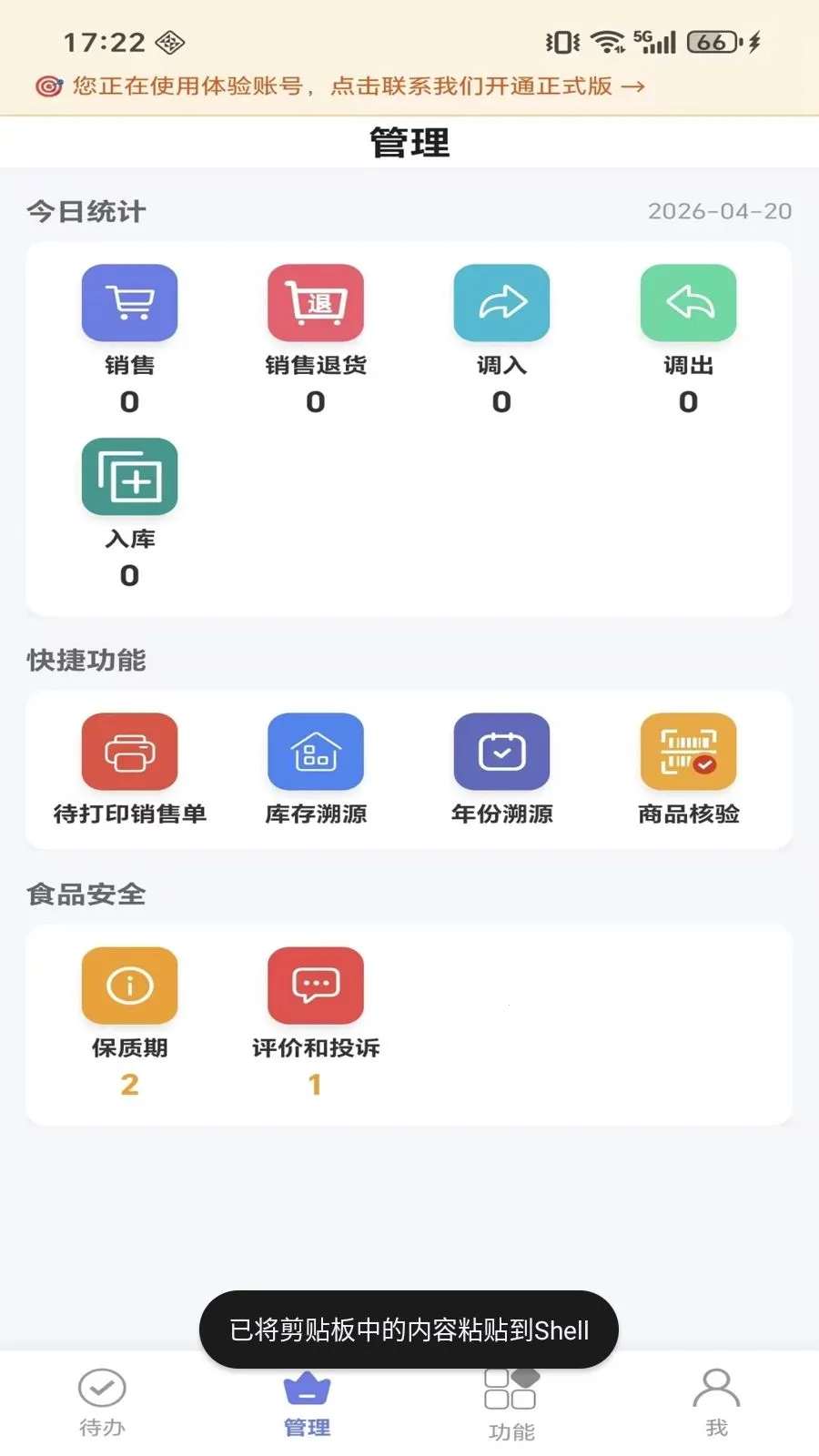Open the 销售 (sales) statistics icon

tap(129, 303)
